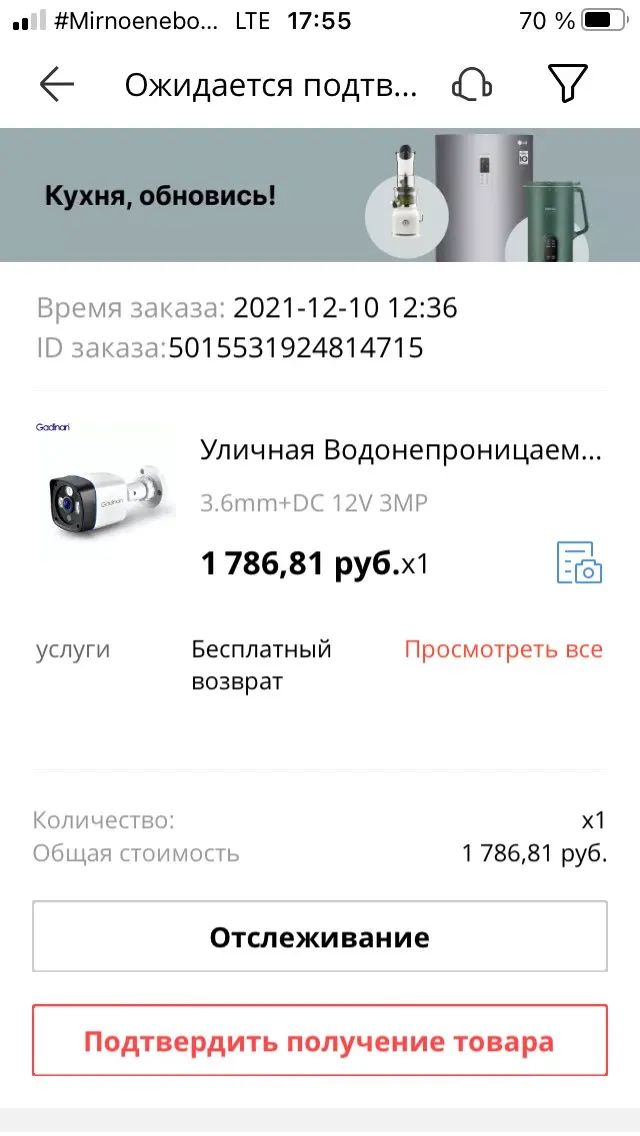Tap the photo review icon beside the price

pyautogui.click(x=579, y=563)
